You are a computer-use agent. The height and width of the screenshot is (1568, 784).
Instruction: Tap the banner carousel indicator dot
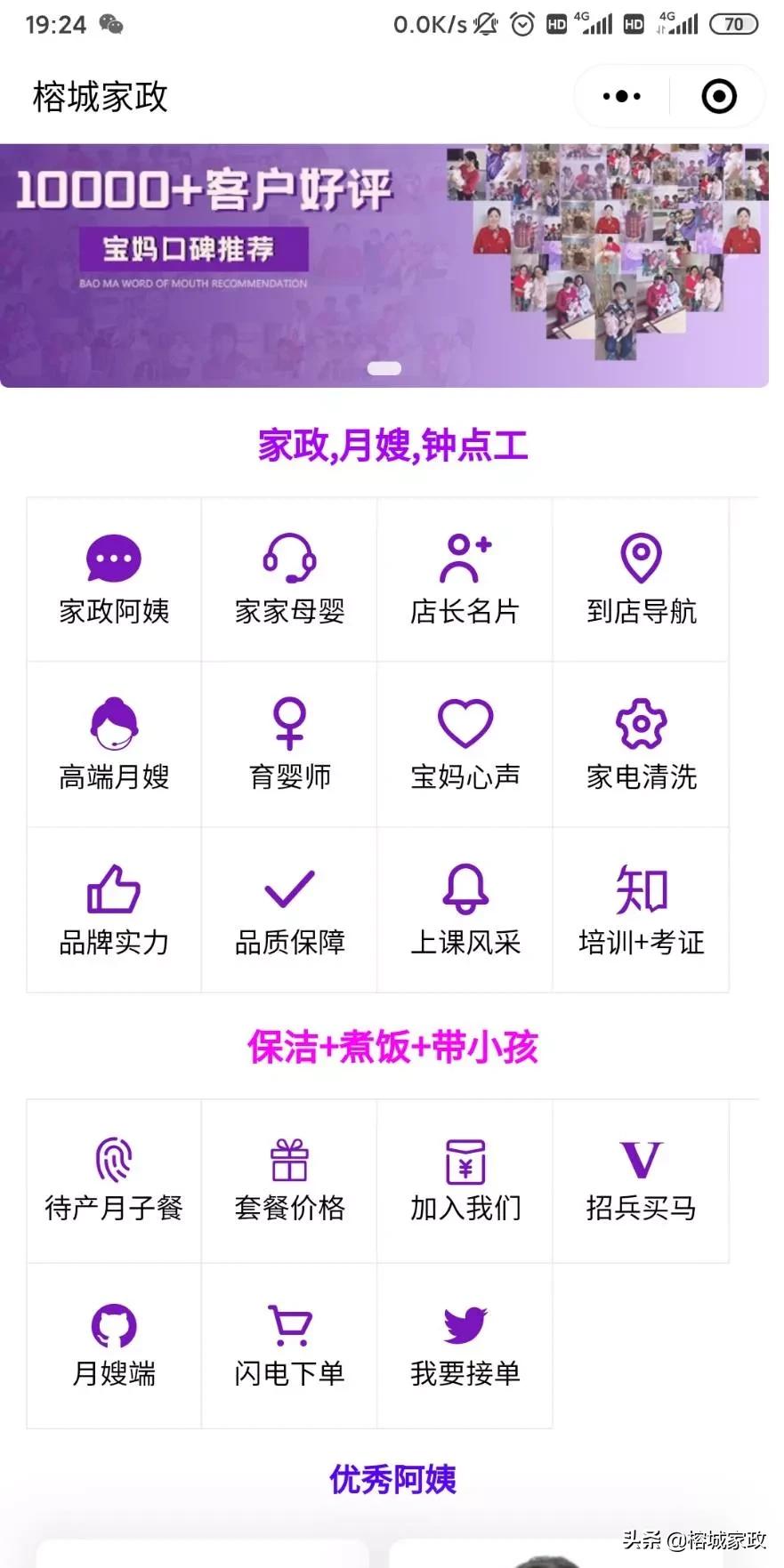(x=384, y=367)
